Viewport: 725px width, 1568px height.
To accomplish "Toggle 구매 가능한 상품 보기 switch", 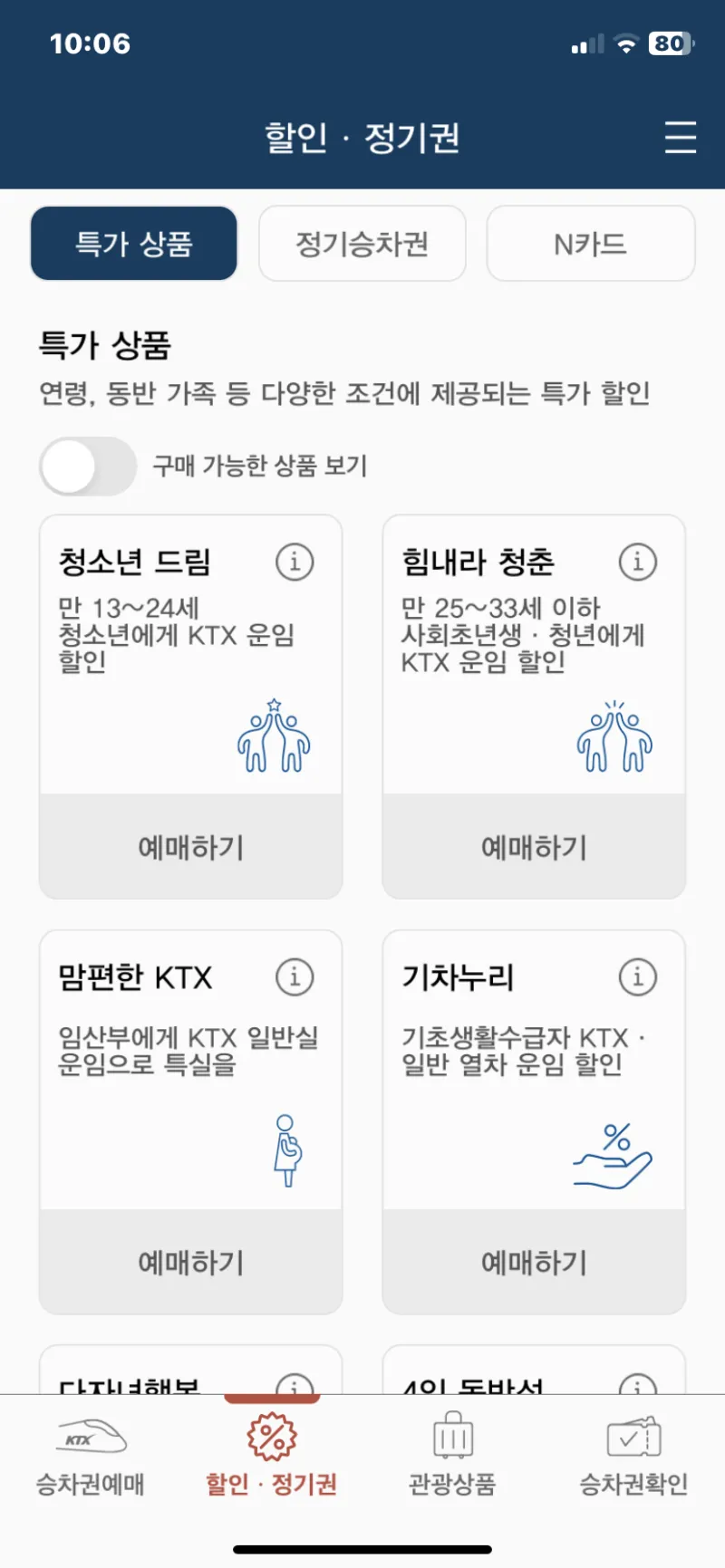I will (x=88, y=467).
